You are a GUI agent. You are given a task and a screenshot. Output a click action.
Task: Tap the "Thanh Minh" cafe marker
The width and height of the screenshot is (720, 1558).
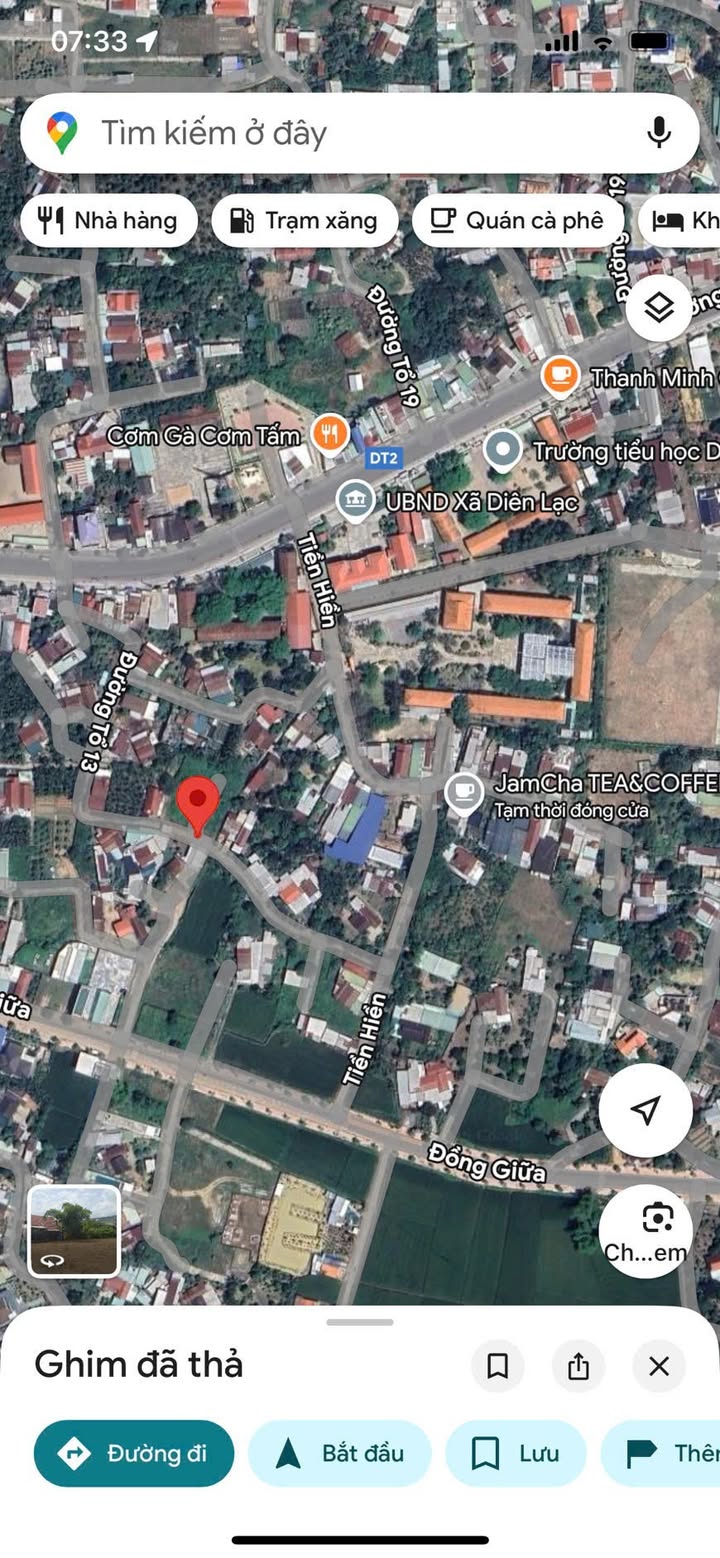click(560, 377)
